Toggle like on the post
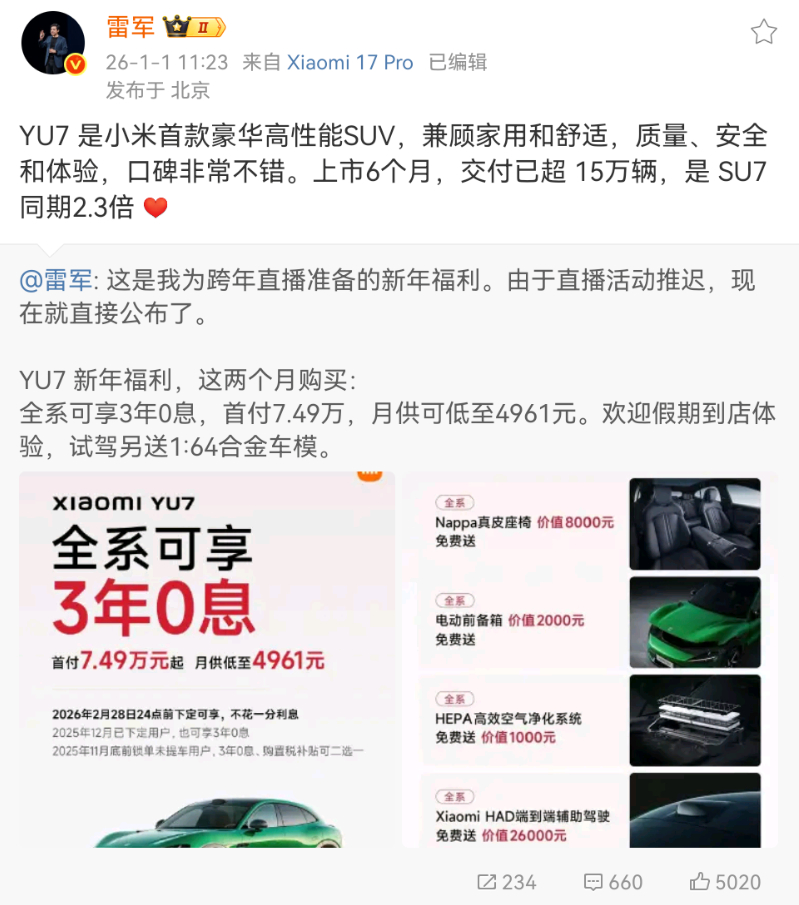 coord(712,882)
